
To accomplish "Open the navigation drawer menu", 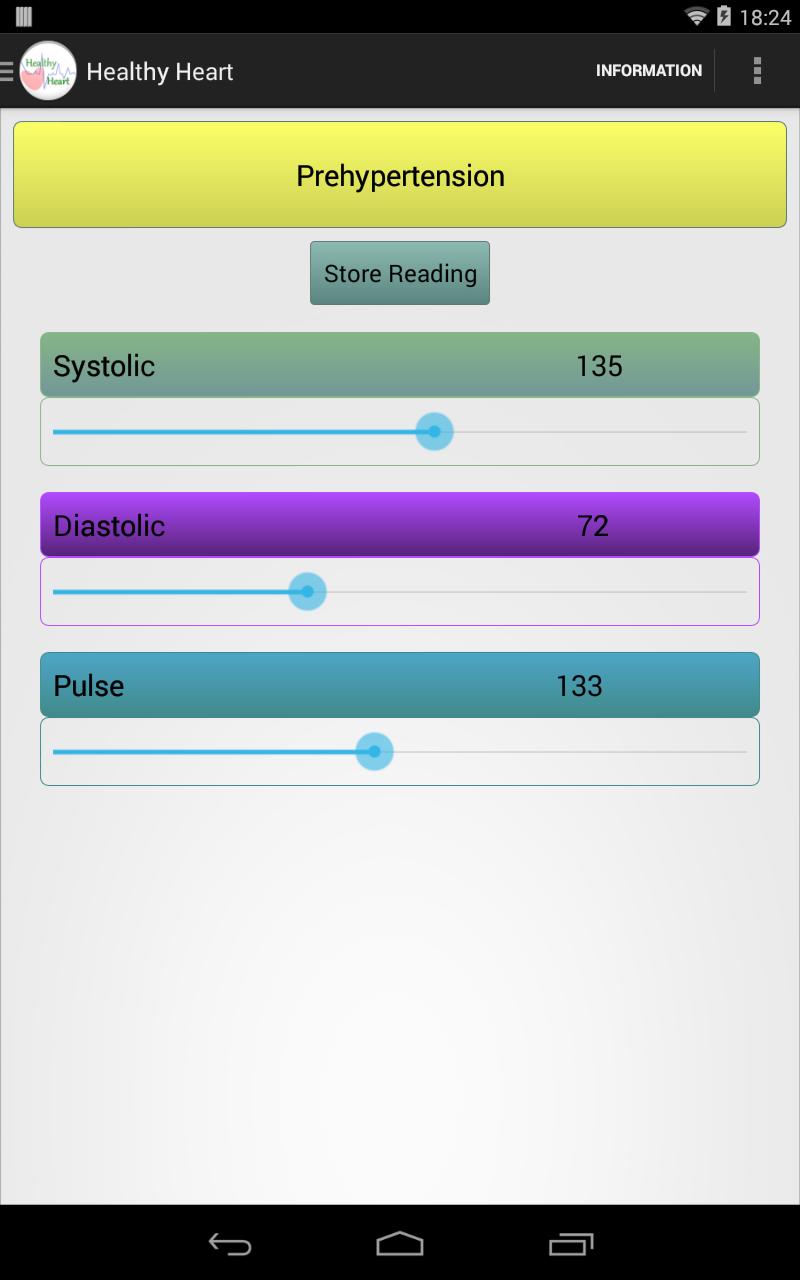I will click(x=30, y=71).
